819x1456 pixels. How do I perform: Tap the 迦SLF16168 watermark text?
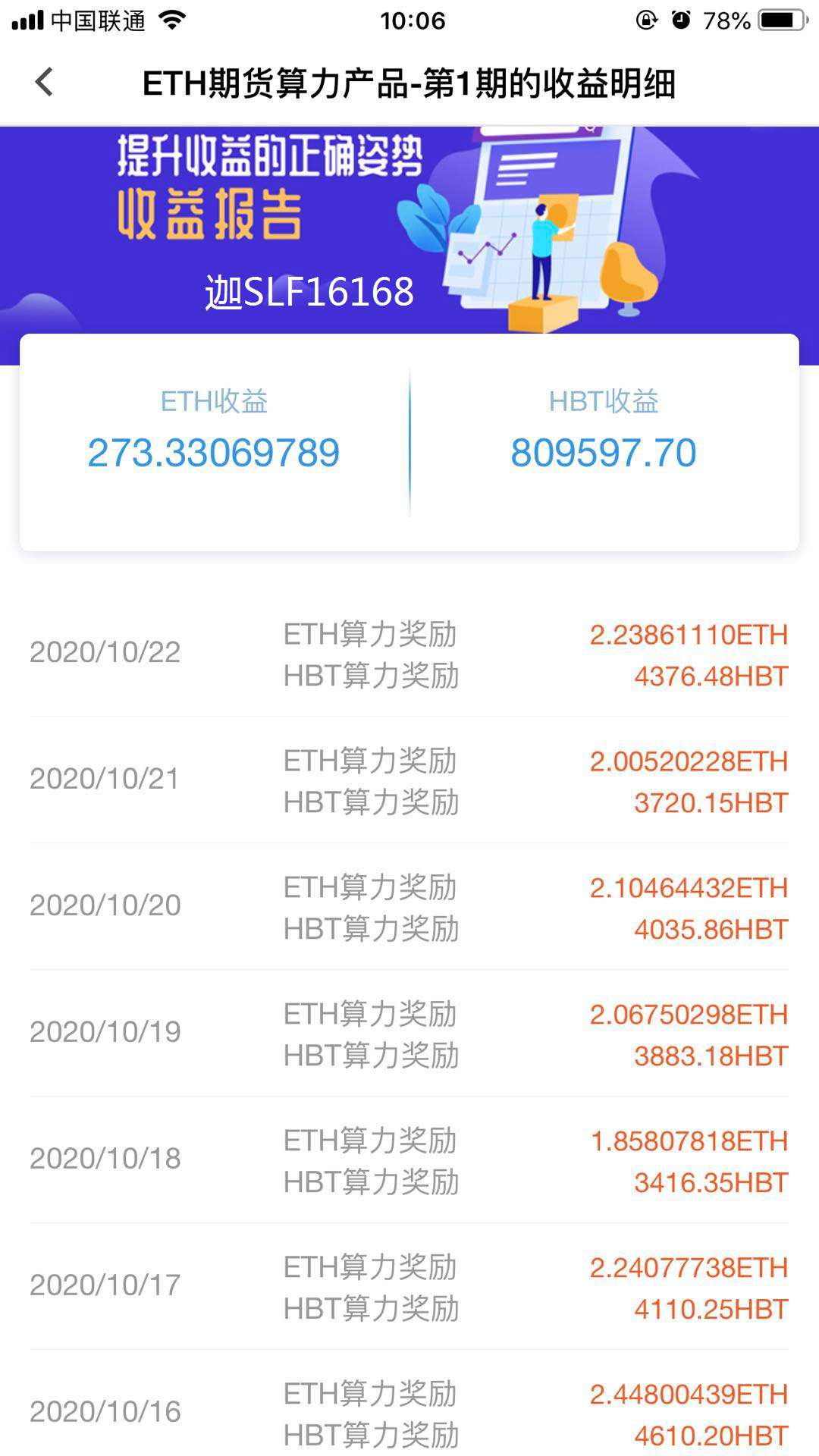point(309,290)
